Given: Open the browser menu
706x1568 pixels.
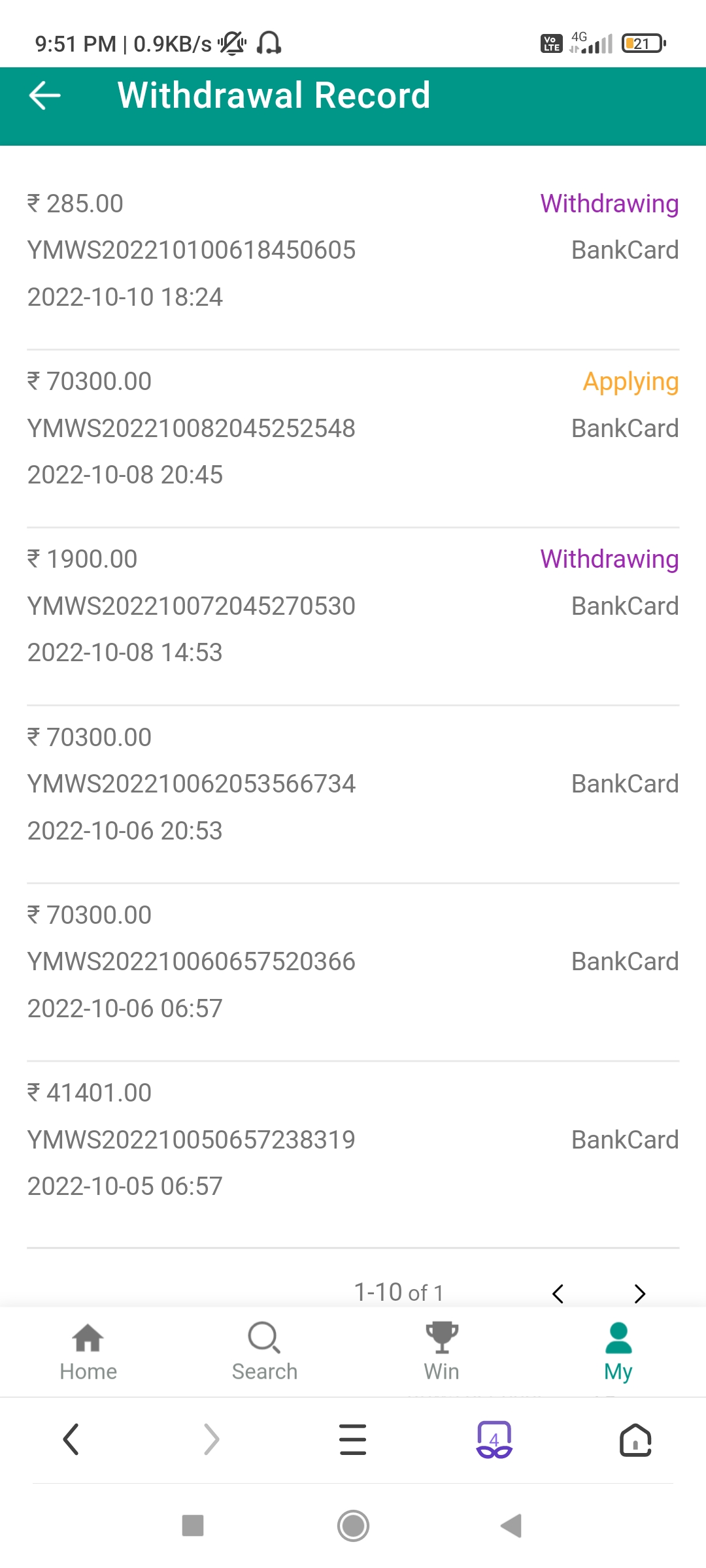Looking at the screenshot, I should [353, 1440].
